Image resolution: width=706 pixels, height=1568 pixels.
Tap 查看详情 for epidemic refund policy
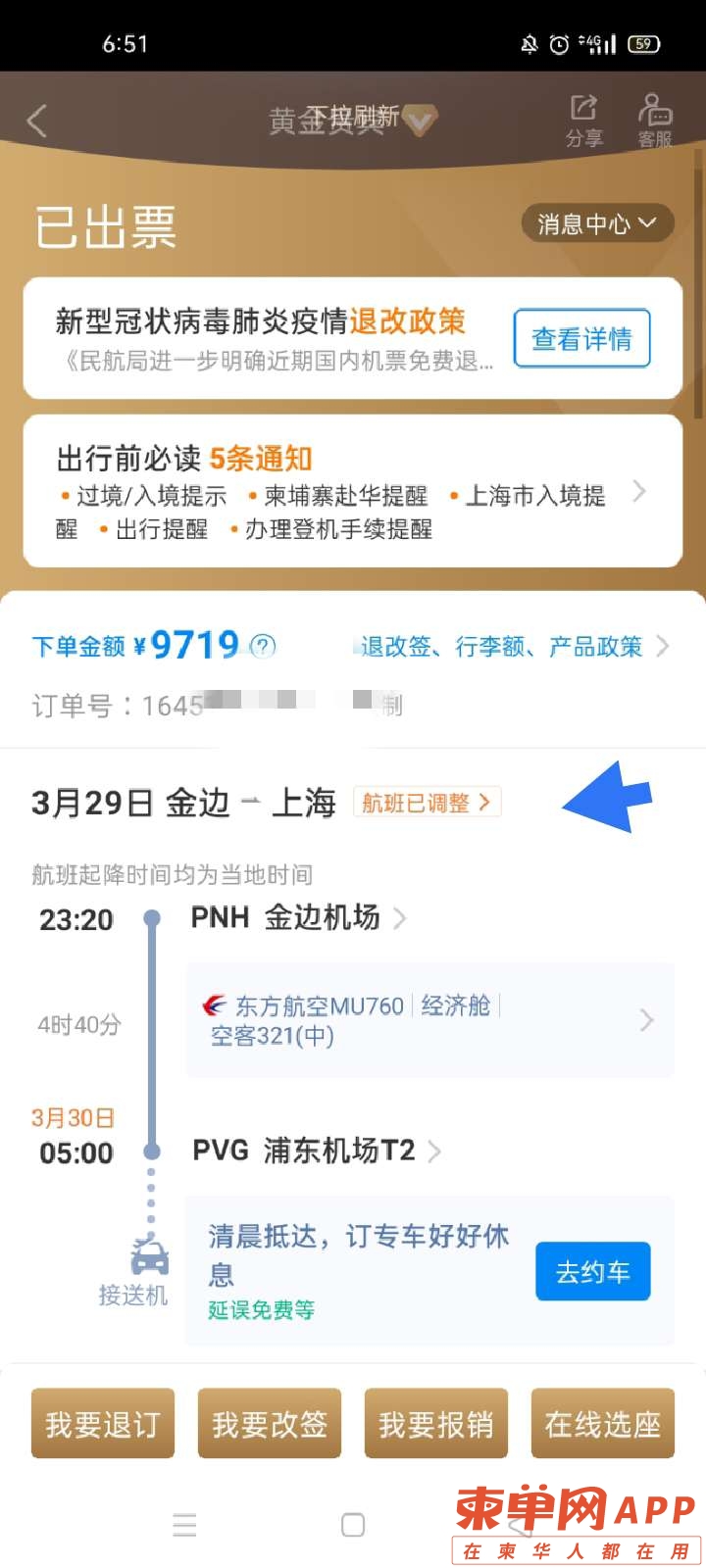(x=581, y=339)
